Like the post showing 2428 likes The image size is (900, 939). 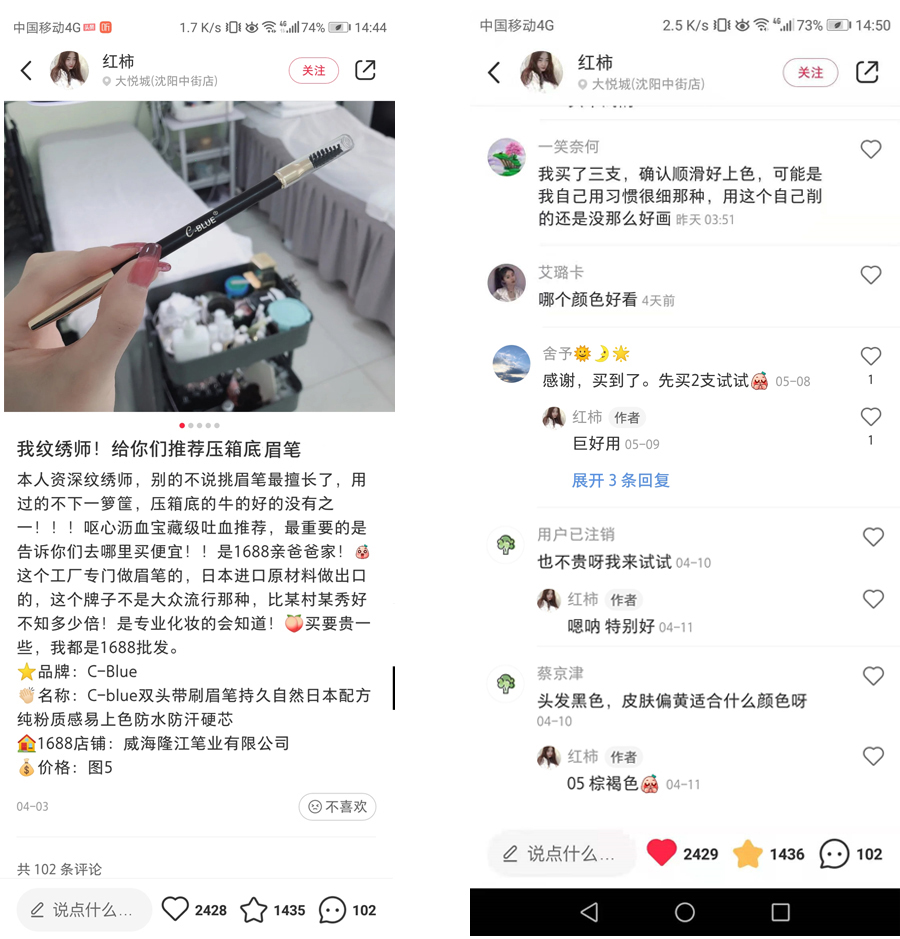tap(176, 909)
